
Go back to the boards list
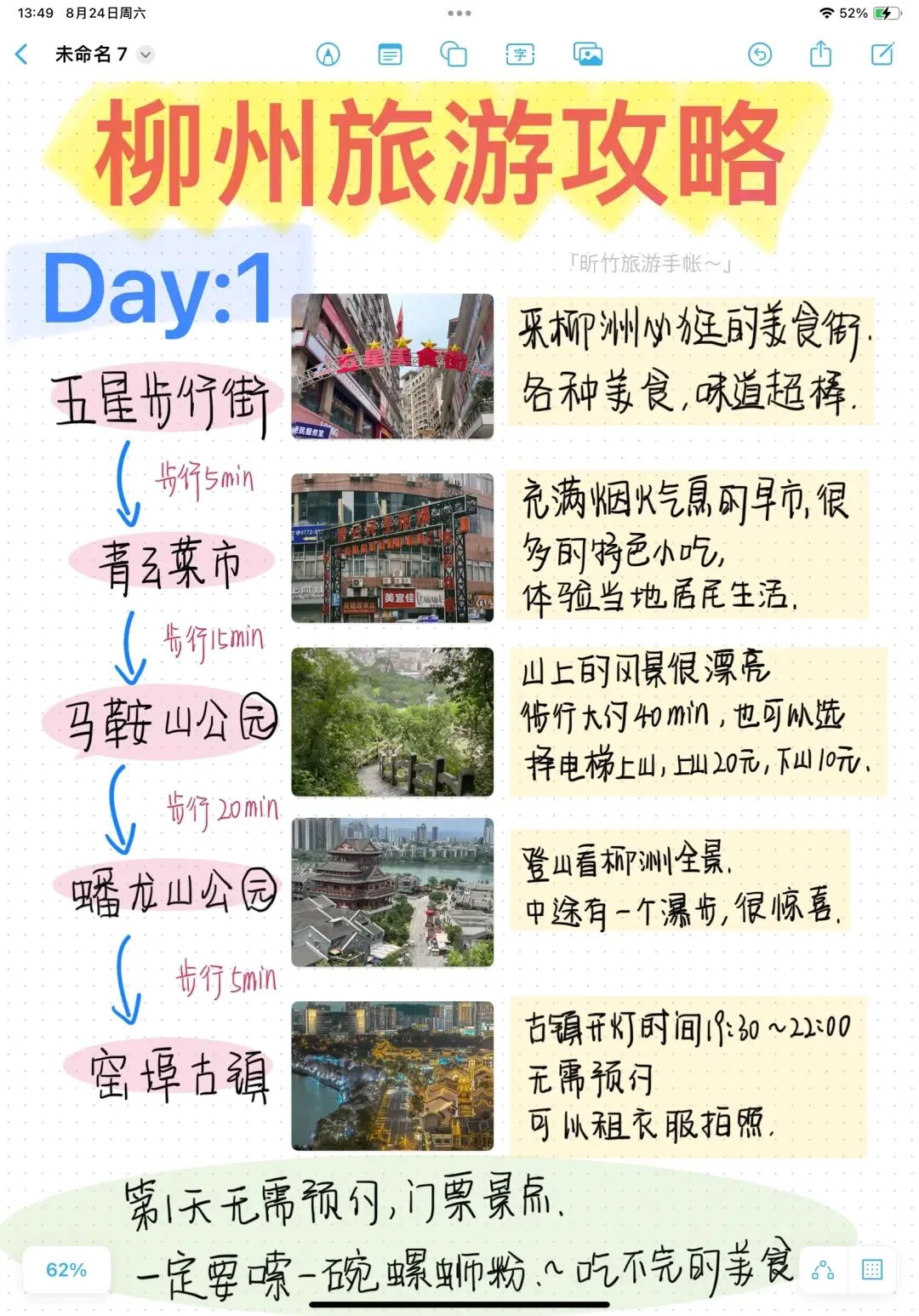pyautogui.click(x=22, y=54)
